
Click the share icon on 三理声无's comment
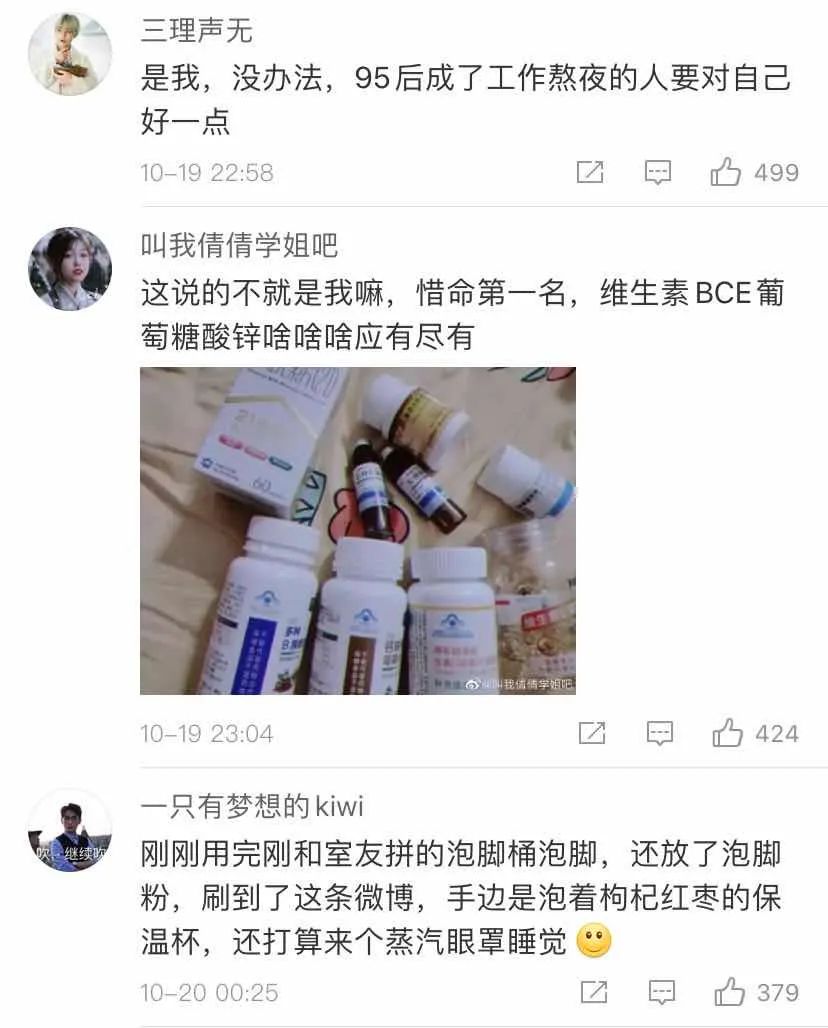(x=590, y=172)
